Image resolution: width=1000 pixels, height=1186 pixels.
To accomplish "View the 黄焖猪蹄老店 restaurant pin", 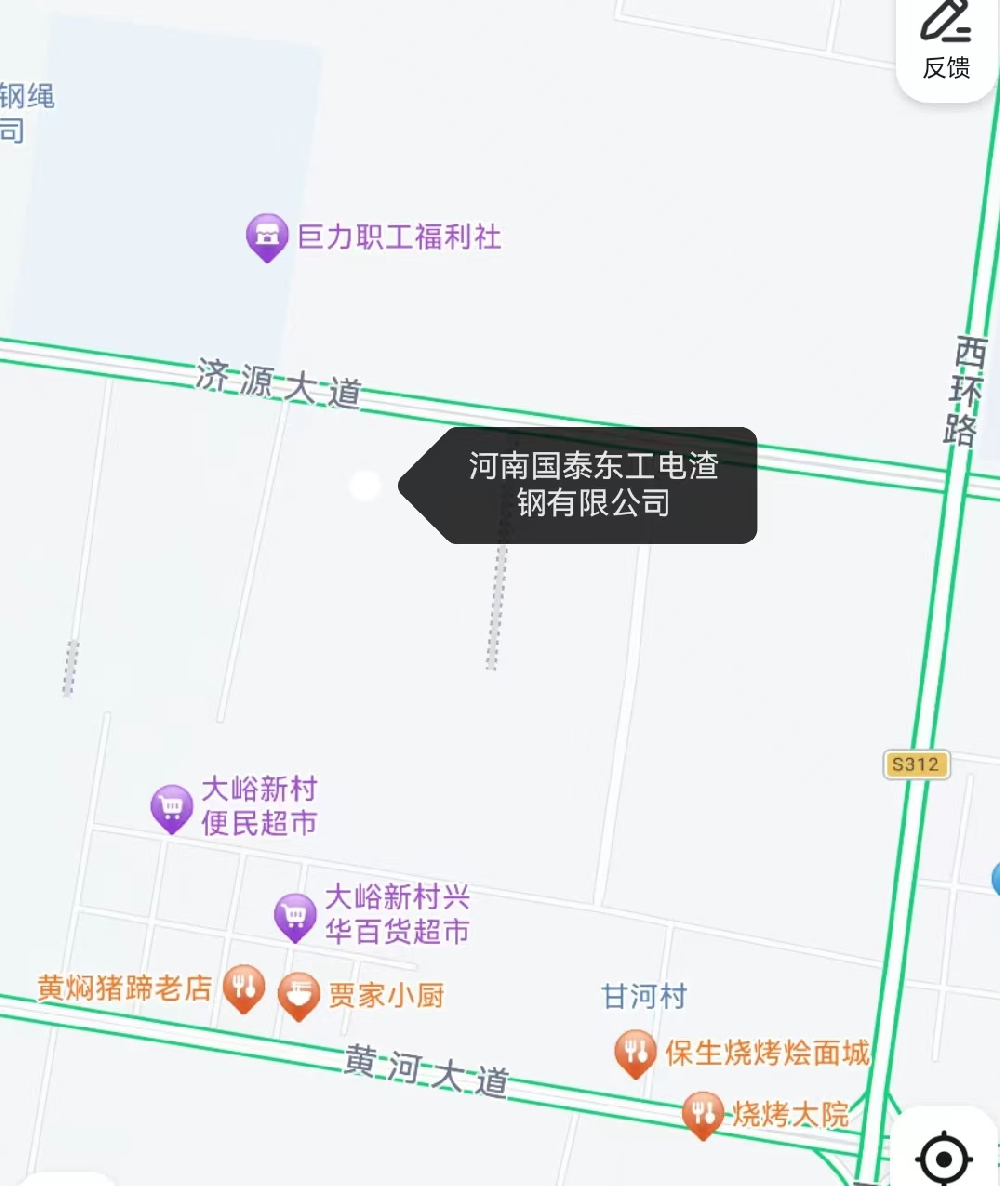I will [x=243, y=987].
